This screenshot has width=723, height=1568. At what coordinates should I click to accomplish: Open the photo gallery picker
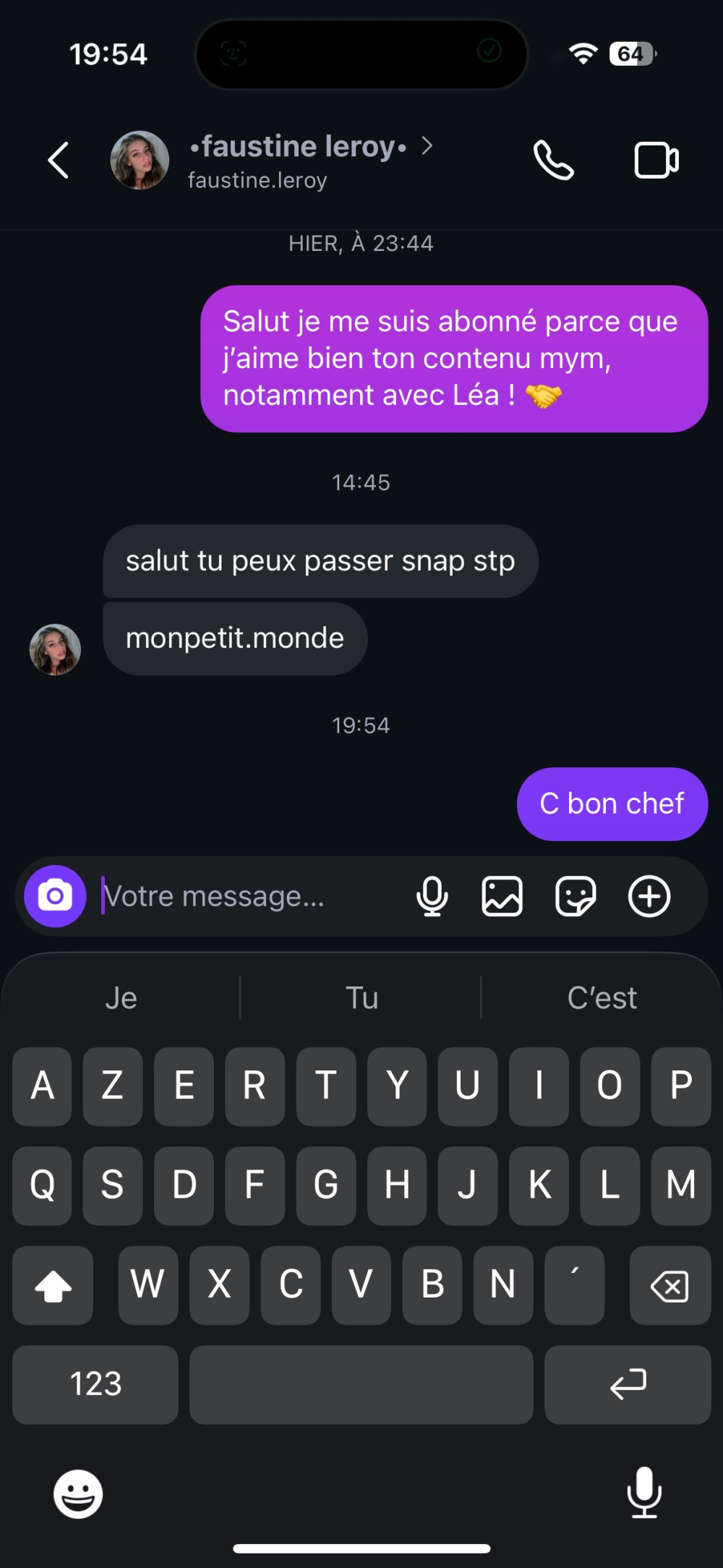pos(502,897)
